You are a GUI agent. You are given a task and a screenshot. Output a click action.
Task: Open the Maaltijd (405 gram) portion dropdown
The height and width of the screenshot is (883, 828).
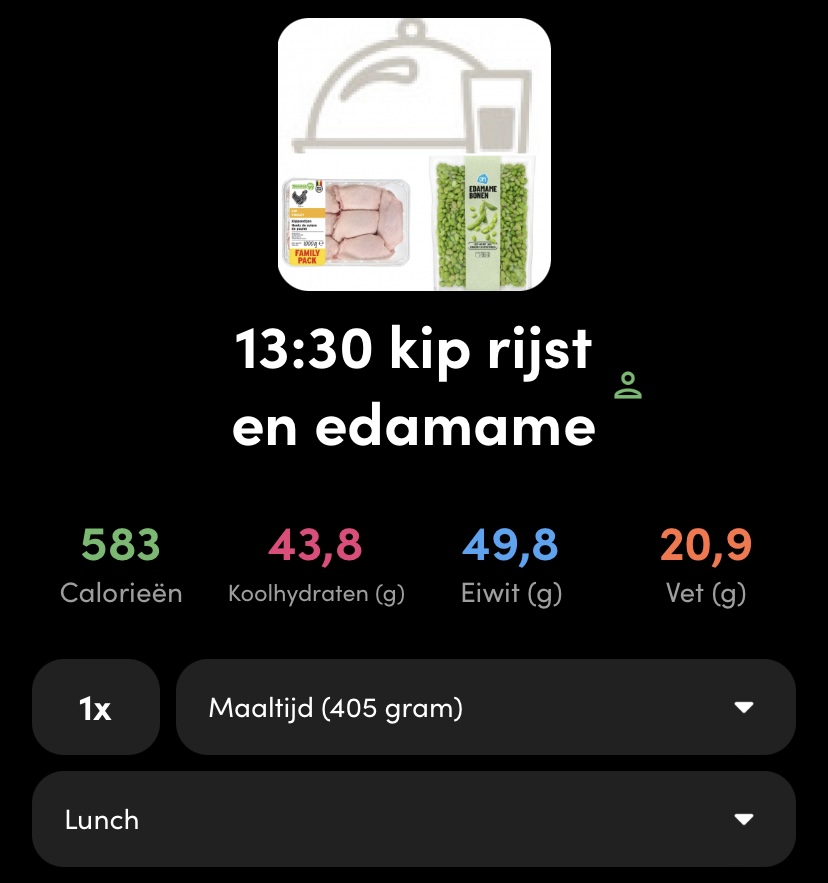point(486,708)
